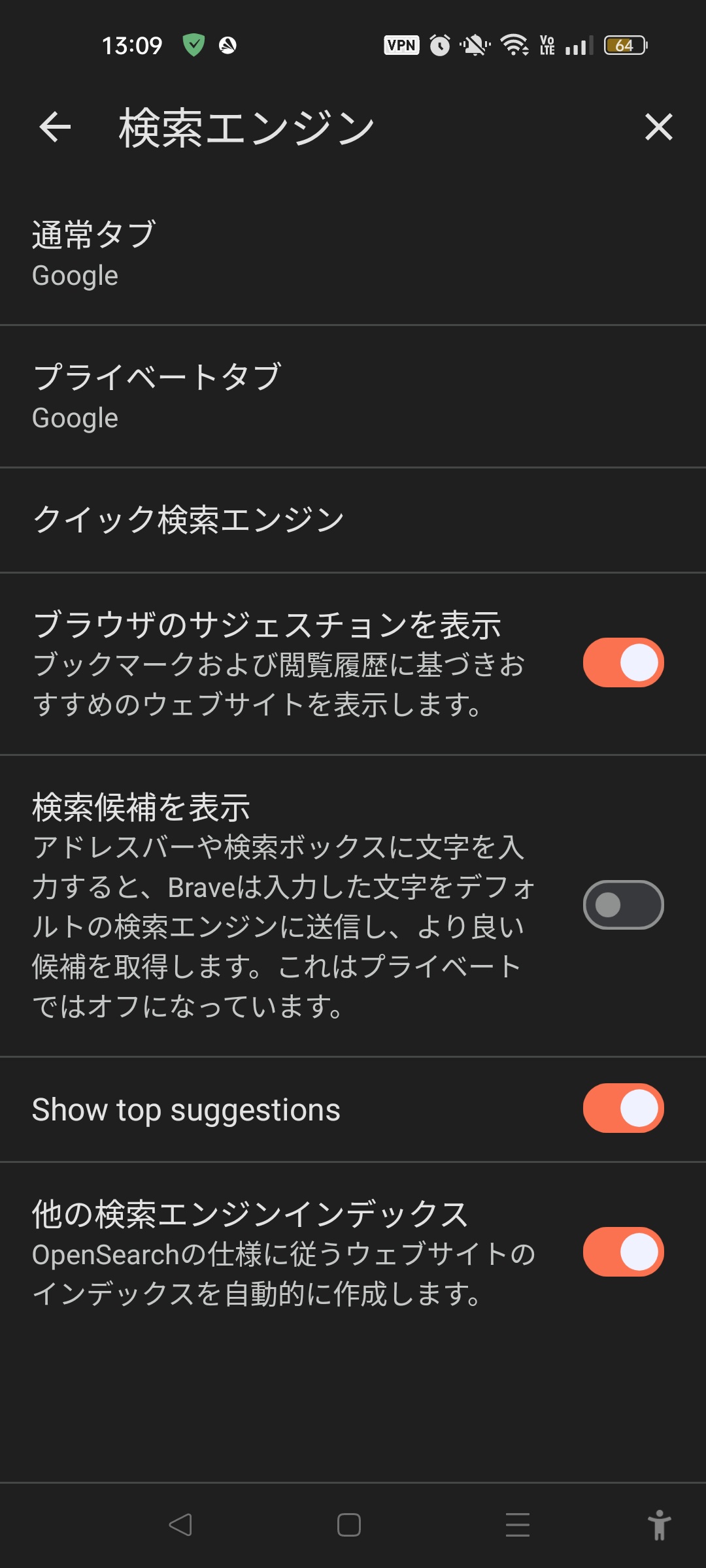Tap the home circle navigation button
The height and width of the screenshot is (1568, 706).
point(348,1525)
